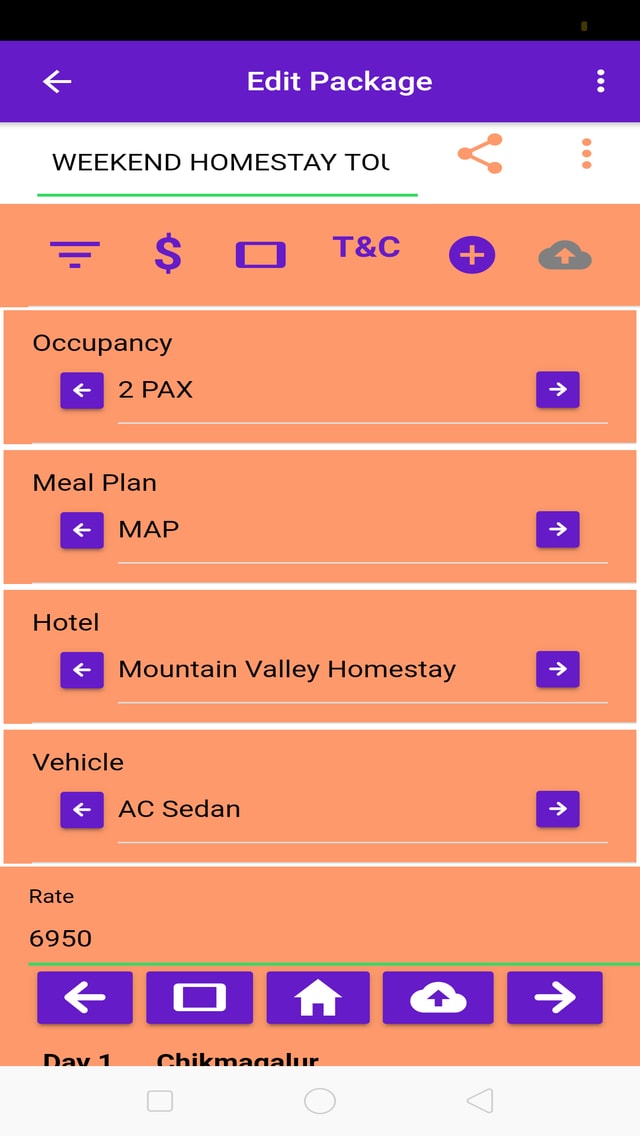Viewport: 640px width, 1136px height.
Task: Tap the bottom bar cloud upload button
Action: (438, 998)
